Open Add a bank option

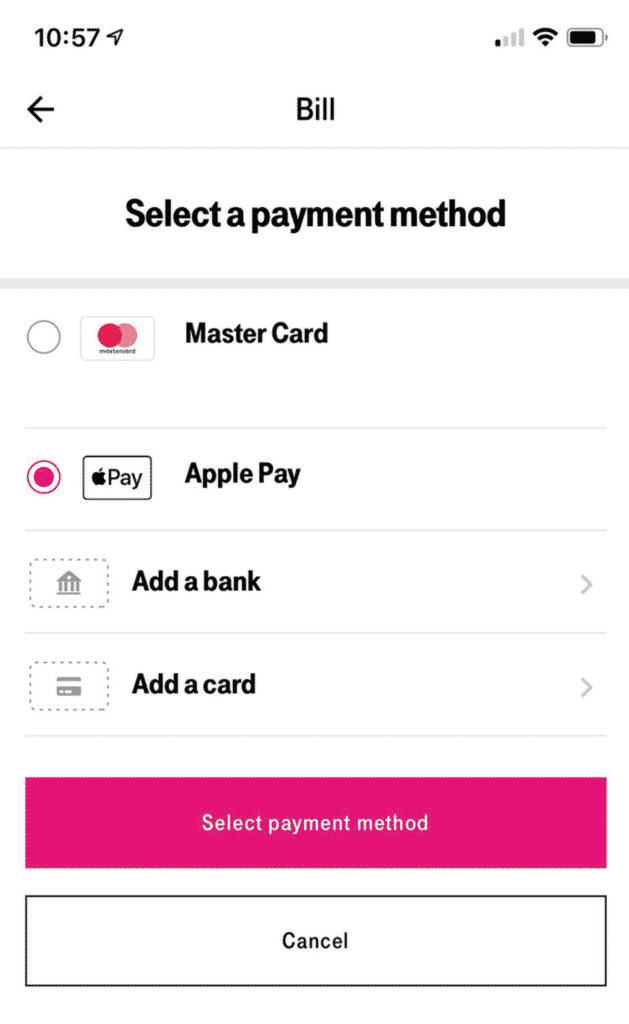coord(315,582)
